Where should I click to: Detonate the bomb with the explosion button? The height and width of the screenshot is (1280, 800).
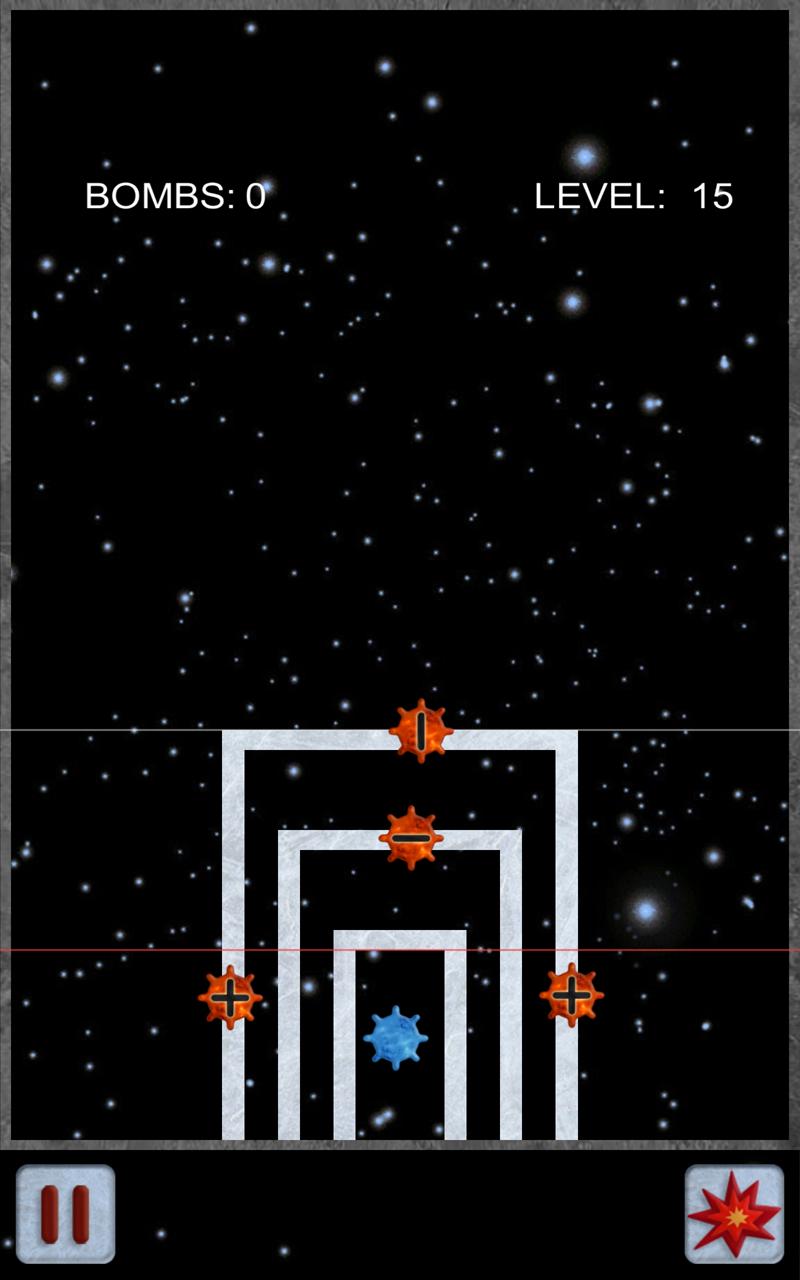[735, 1214]
